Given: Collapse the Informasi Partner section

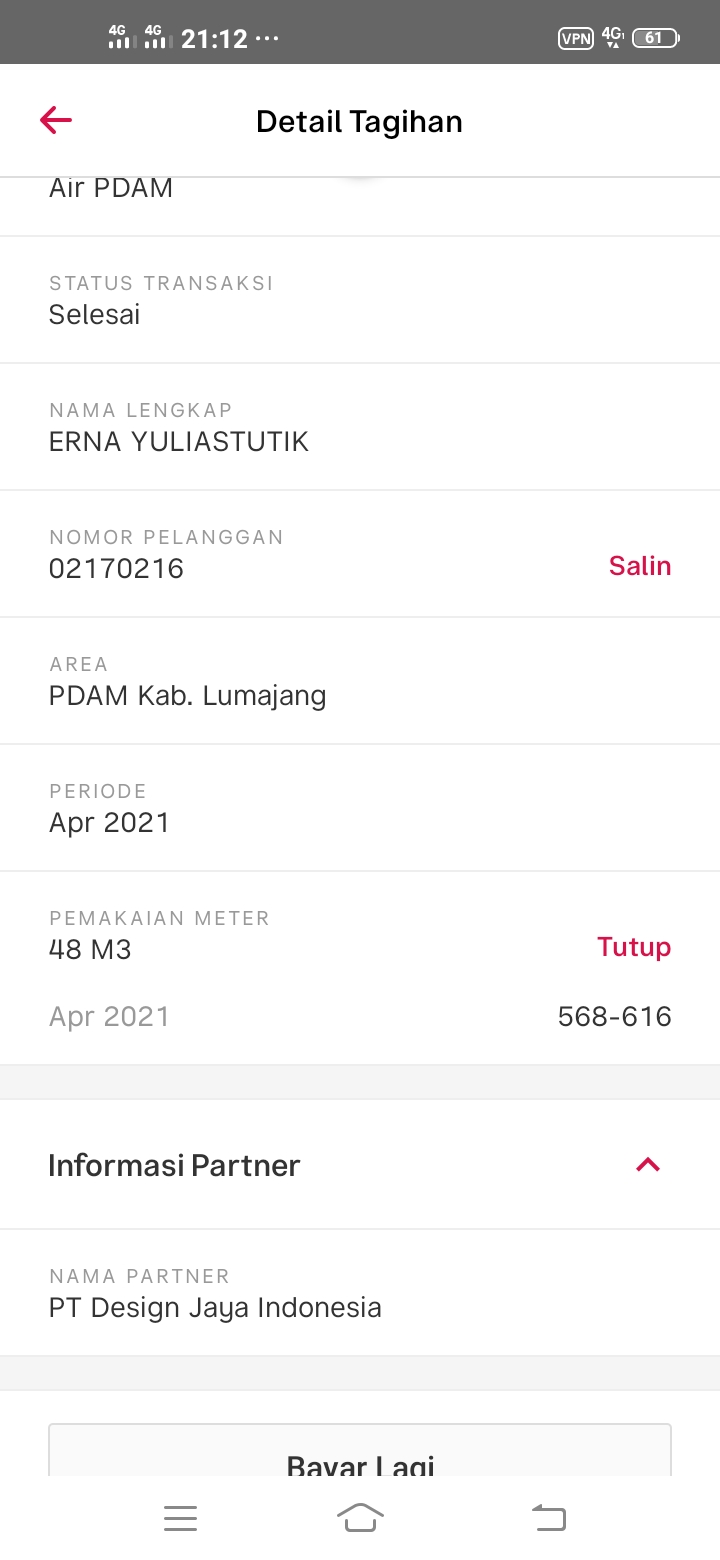Looking at the screenshot, I should pyautogui.click(x=648, y=1165).
